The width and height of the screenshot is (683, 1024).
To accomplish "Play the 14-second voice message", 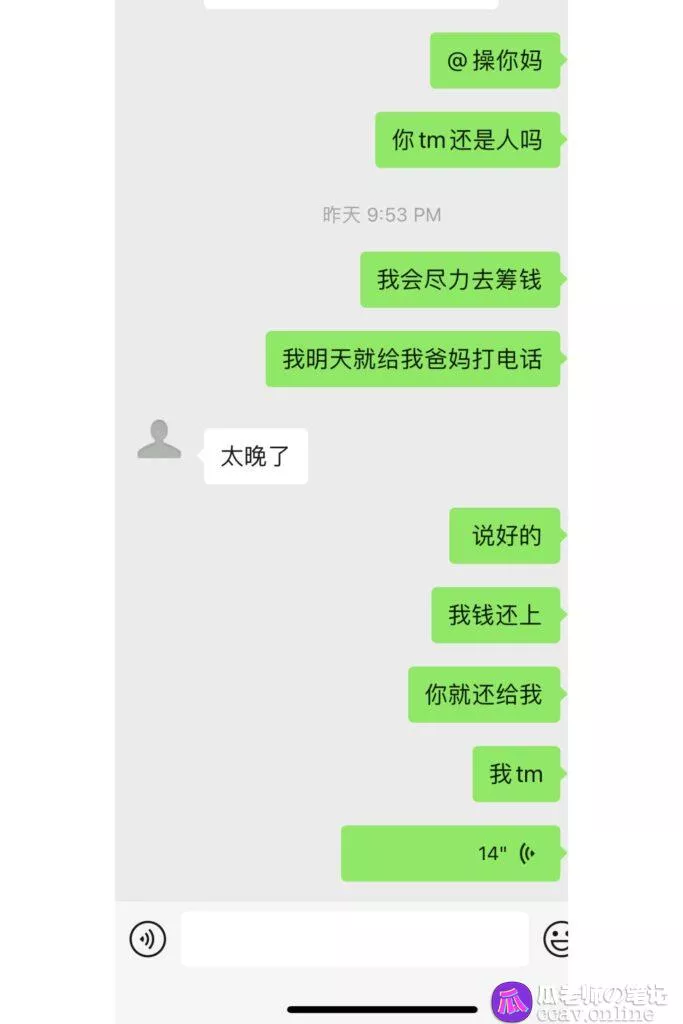I will point(450,853).
